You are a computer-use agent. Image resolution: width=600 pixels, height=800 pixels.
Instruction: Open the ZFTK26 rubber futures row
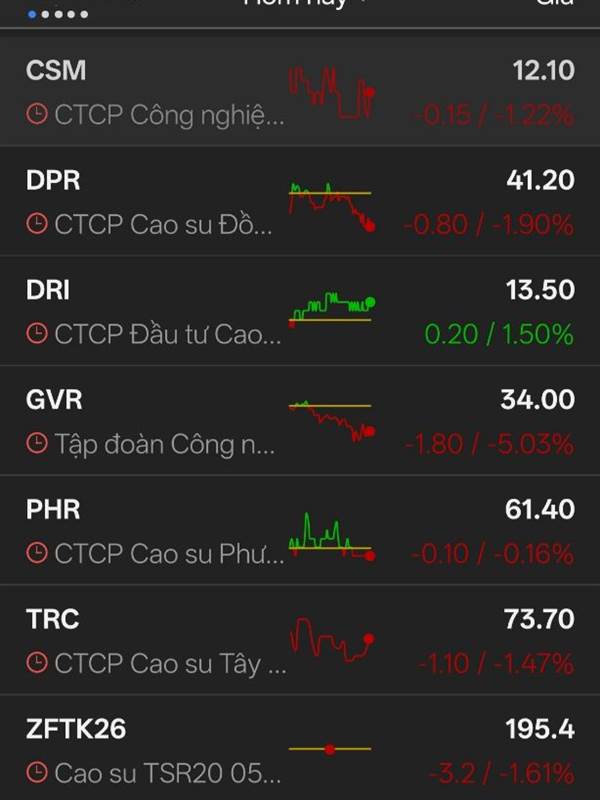click(x=300, y=750)
